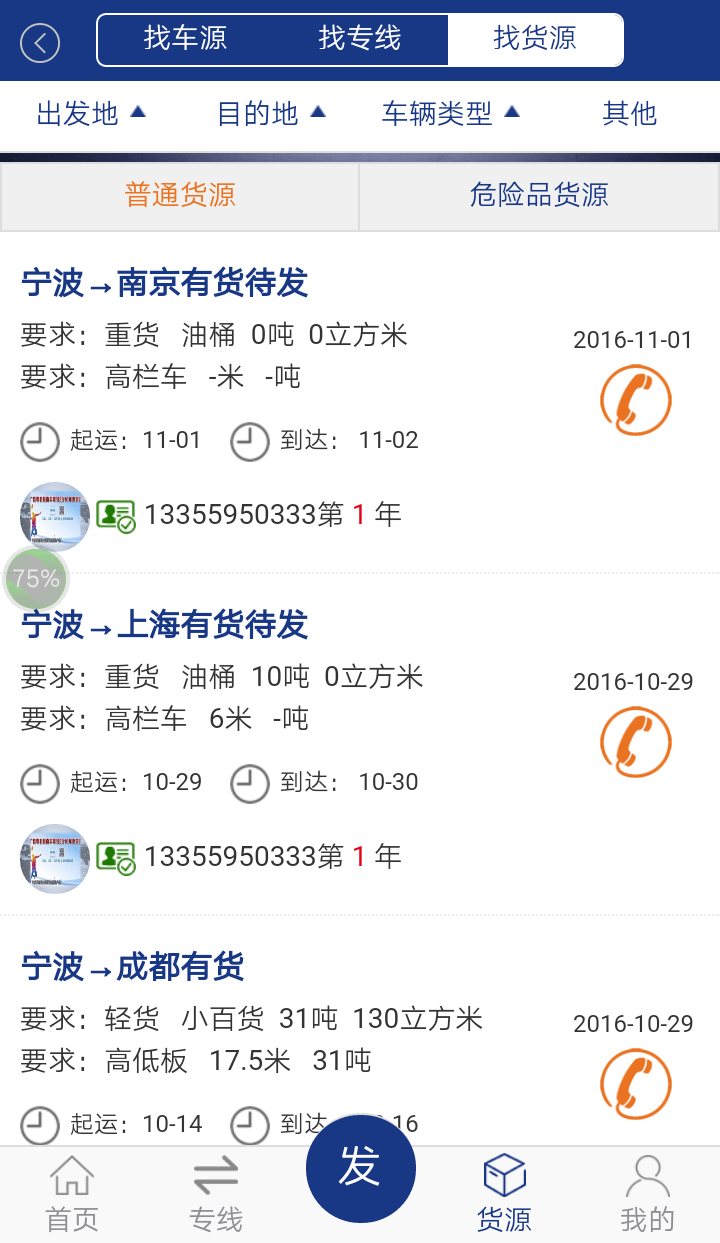Tap the phone icon for 宁波→南京 cargo

pyautogui.click(x=636, y=399)
